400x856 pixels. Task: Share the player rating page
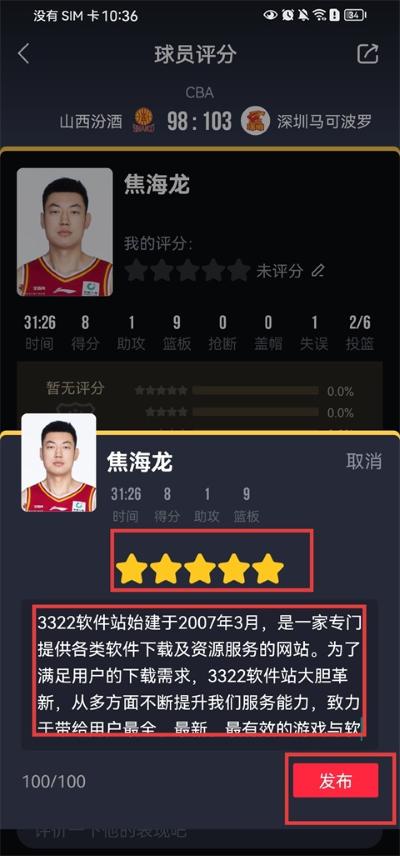click(367, 54)
